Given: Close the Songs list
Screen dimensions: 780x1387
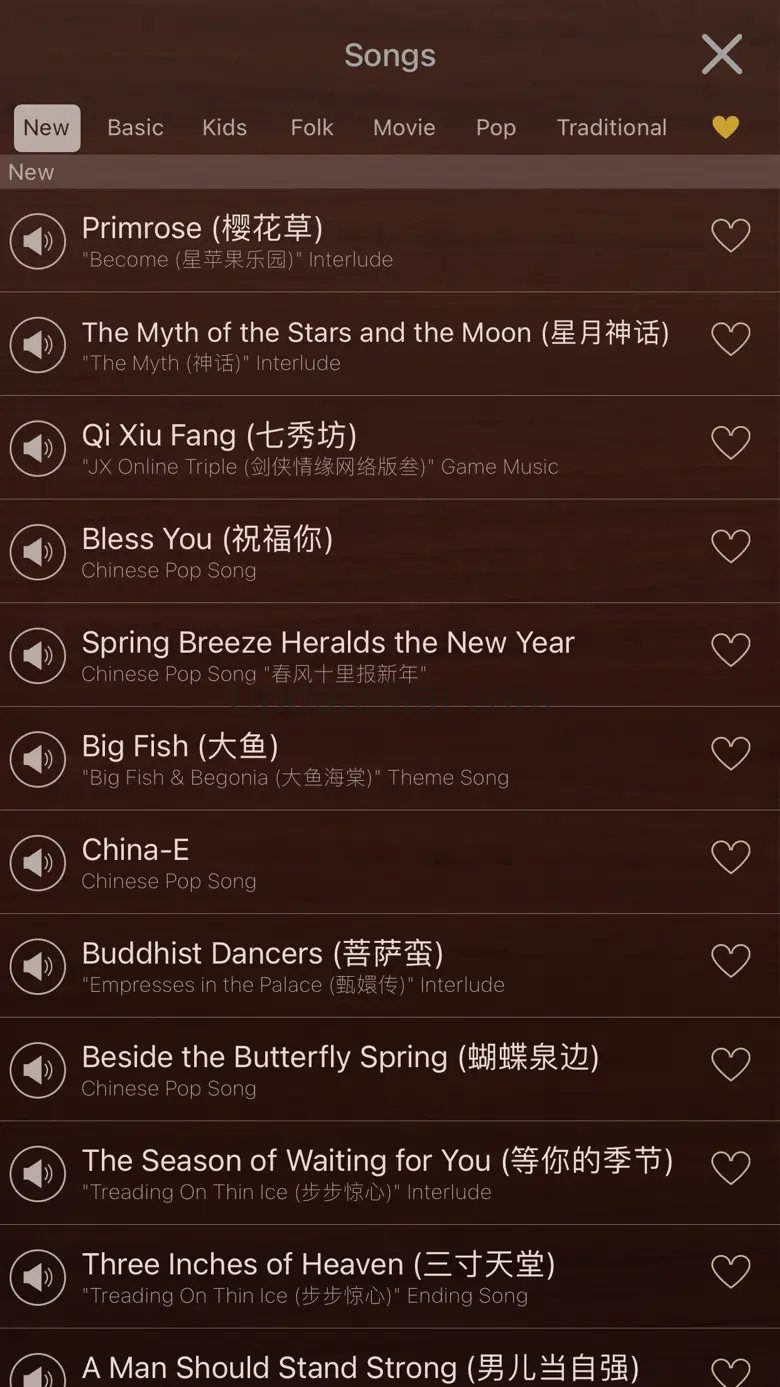Looking at the screenshot, I should click(721, 55).
